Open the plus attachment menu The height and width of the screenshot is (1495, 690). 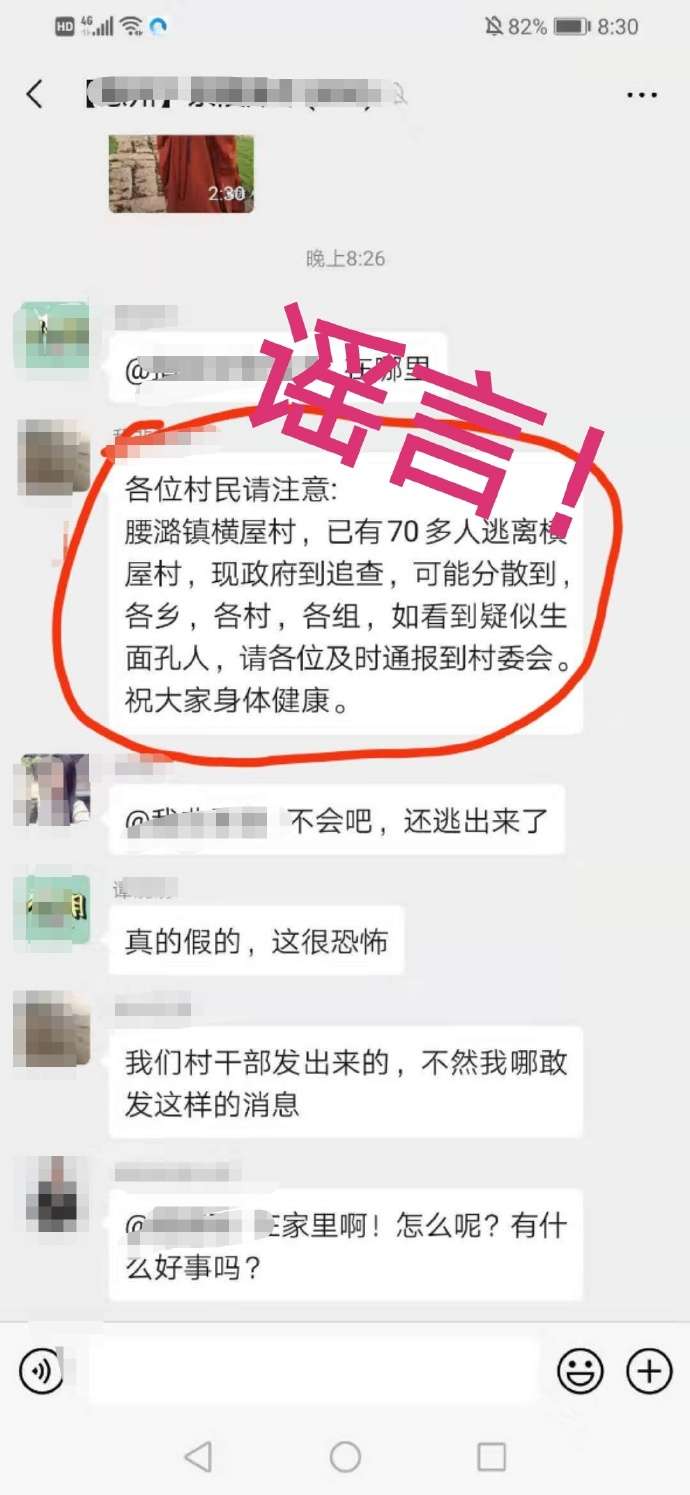point(649,1370)
